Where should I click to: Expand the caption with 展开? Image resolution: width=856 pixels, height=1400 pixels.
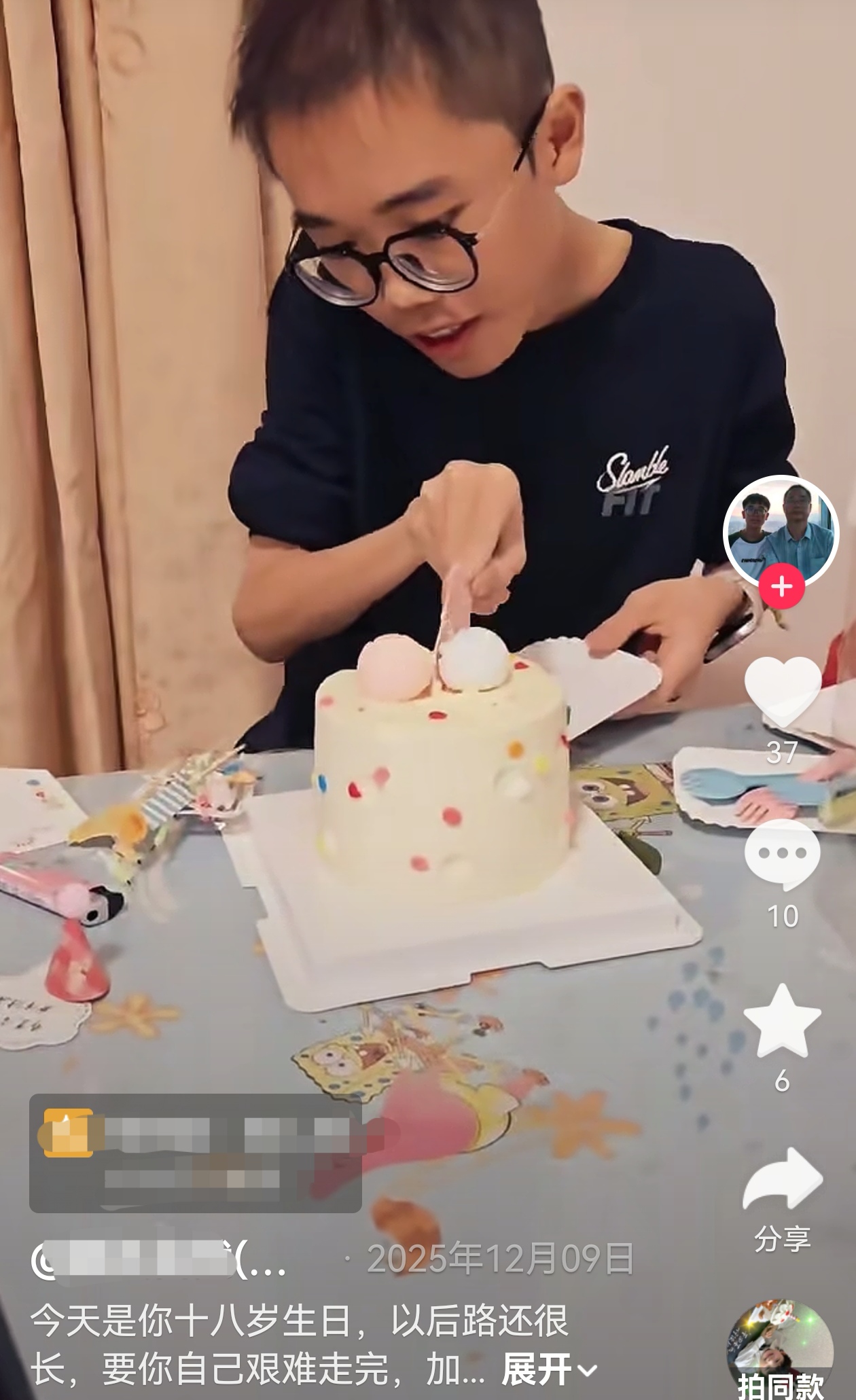click(x=549, y=1369)
